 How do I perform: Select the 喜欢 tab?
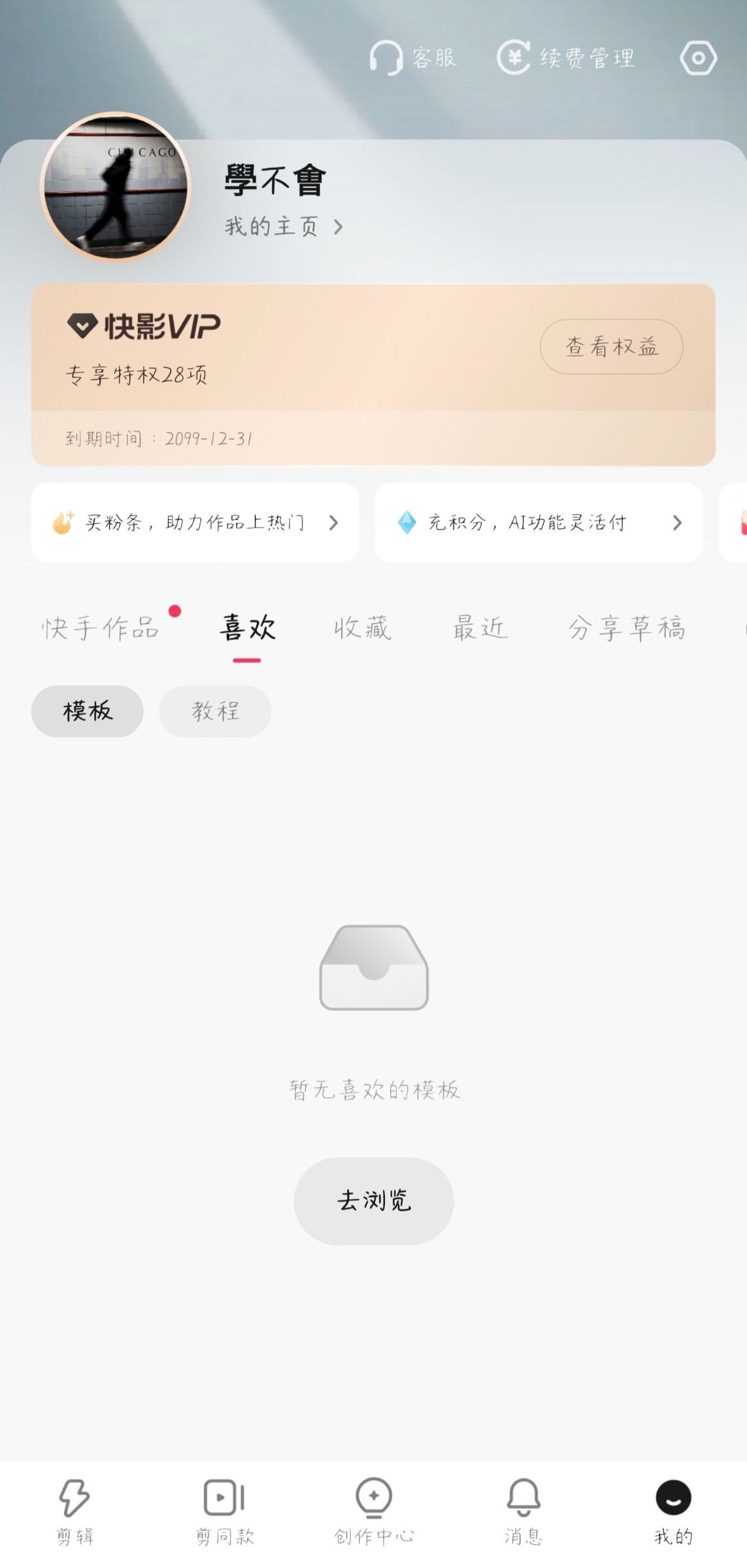point(247,629)
